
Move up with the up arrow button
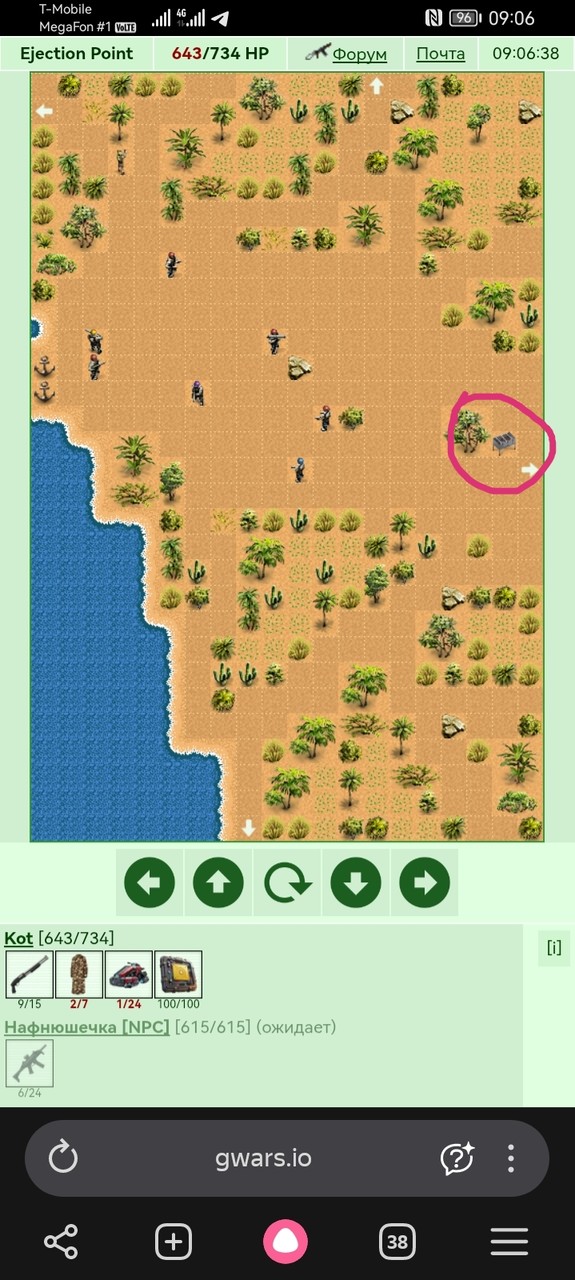218,883
